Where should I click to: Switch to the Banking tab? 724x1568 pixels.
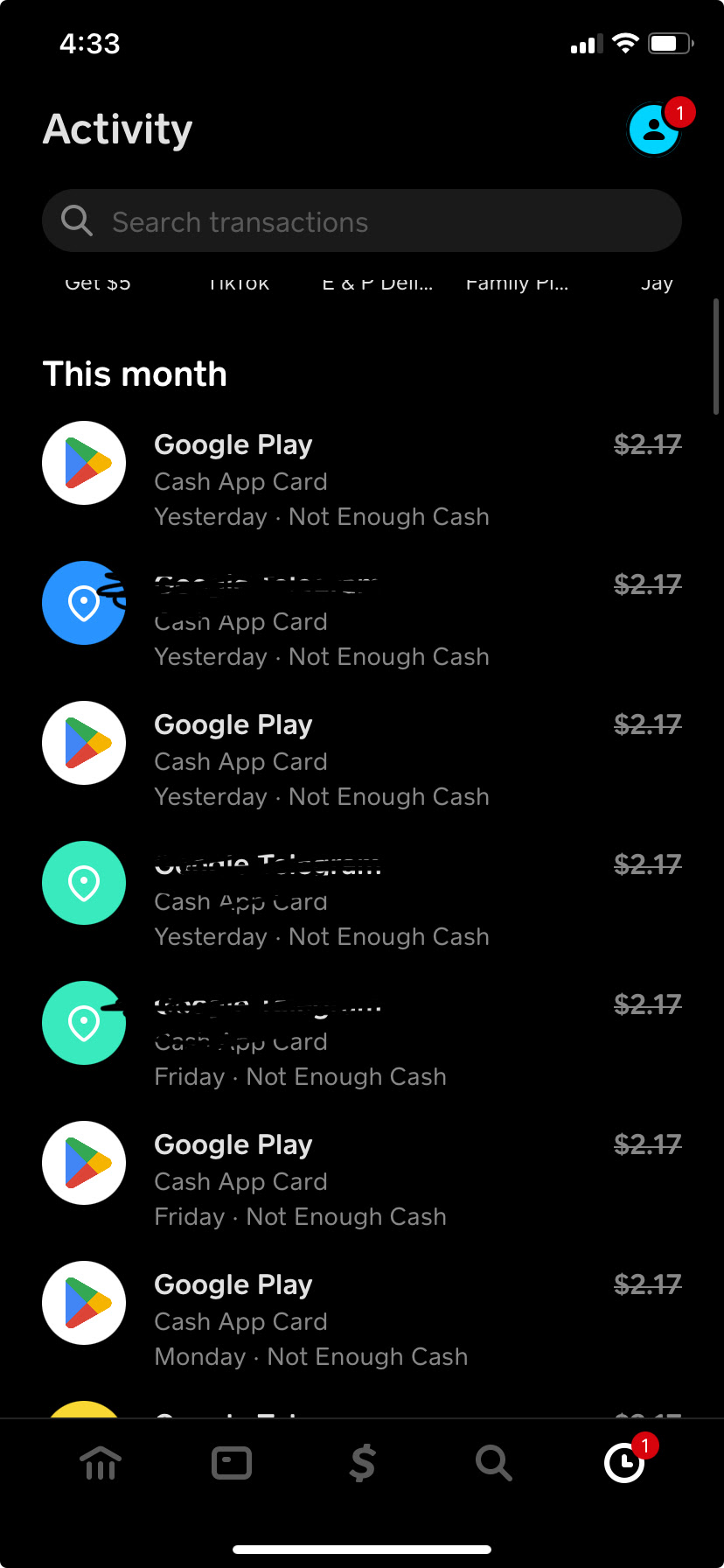[101, 1463]
